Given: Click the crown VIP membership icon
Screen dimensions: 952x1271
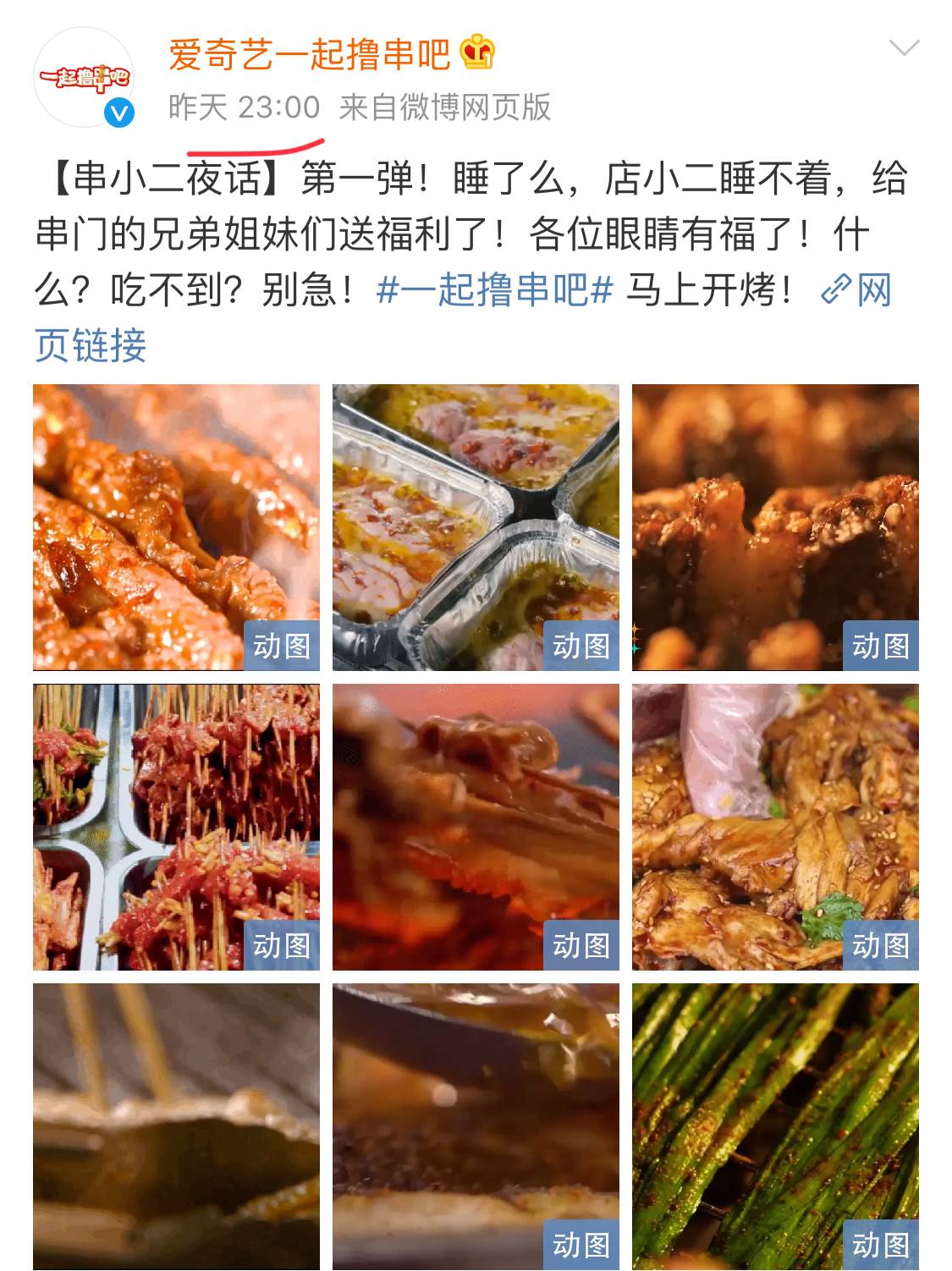Looking at the screenshot, I should coord(476,53).
